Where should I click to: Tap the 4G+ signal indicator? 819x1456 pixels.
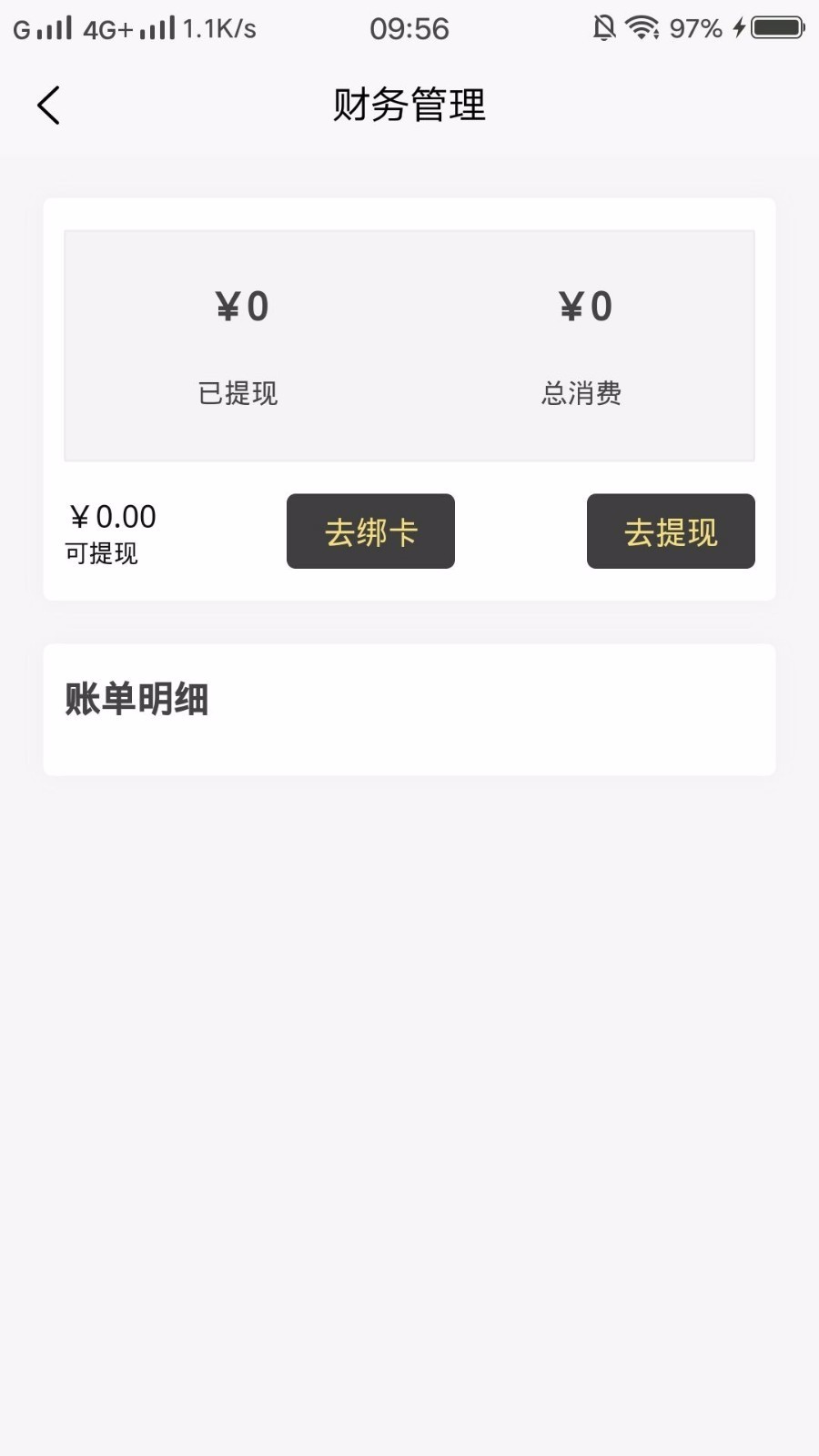(106, 28)
